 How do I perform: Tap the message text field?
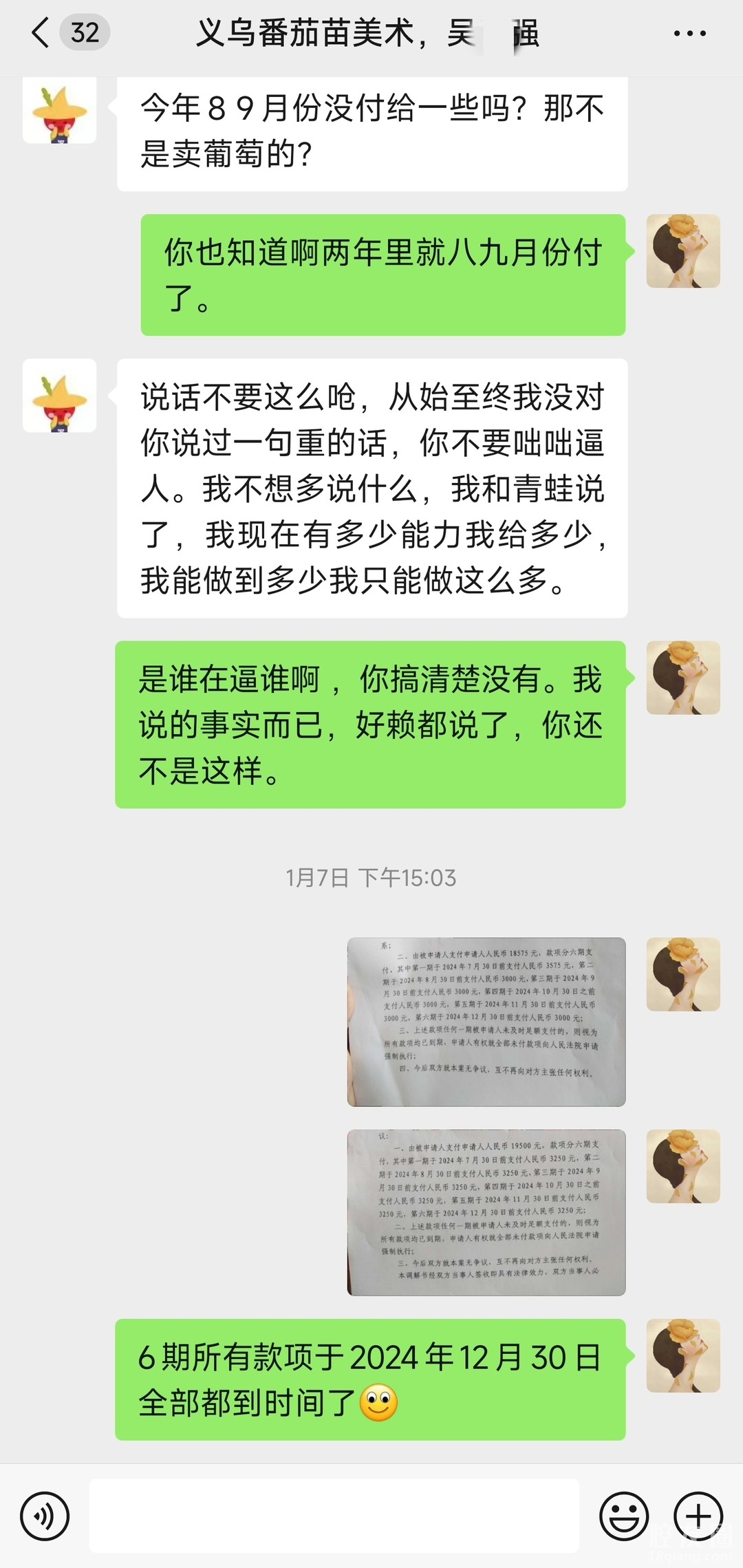[334, 1516]
